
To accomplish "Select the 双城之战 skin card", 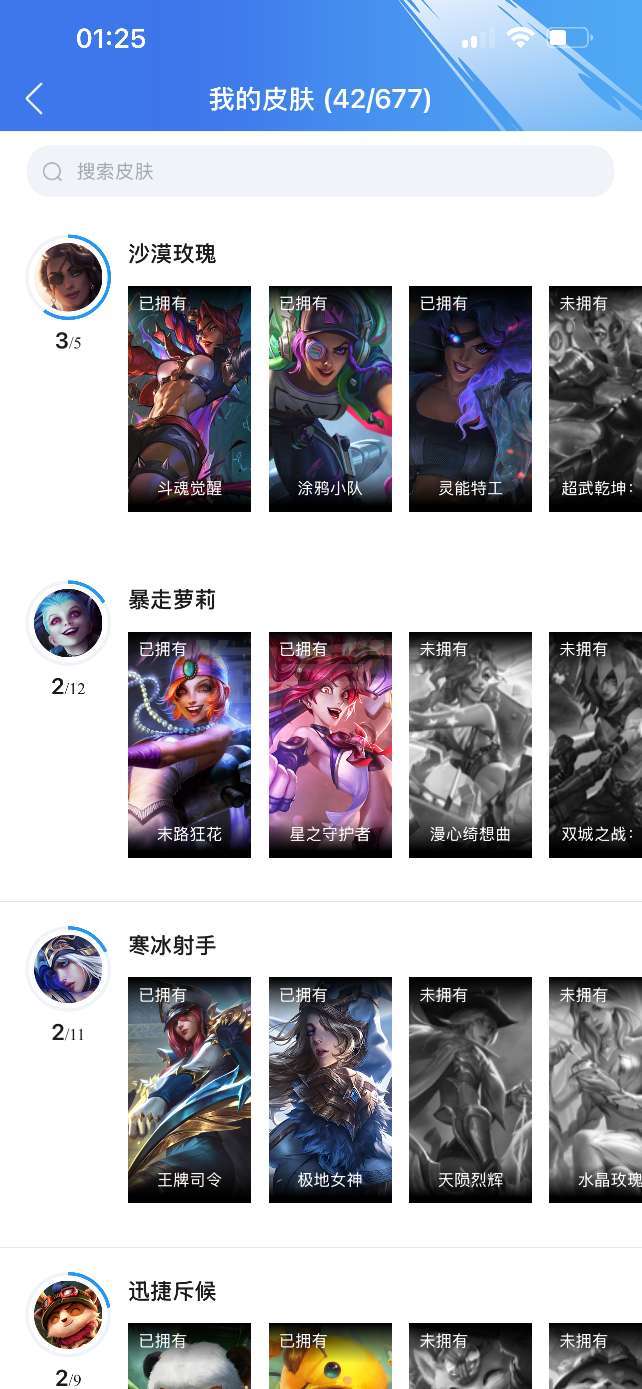I will [x=596, y=745].
